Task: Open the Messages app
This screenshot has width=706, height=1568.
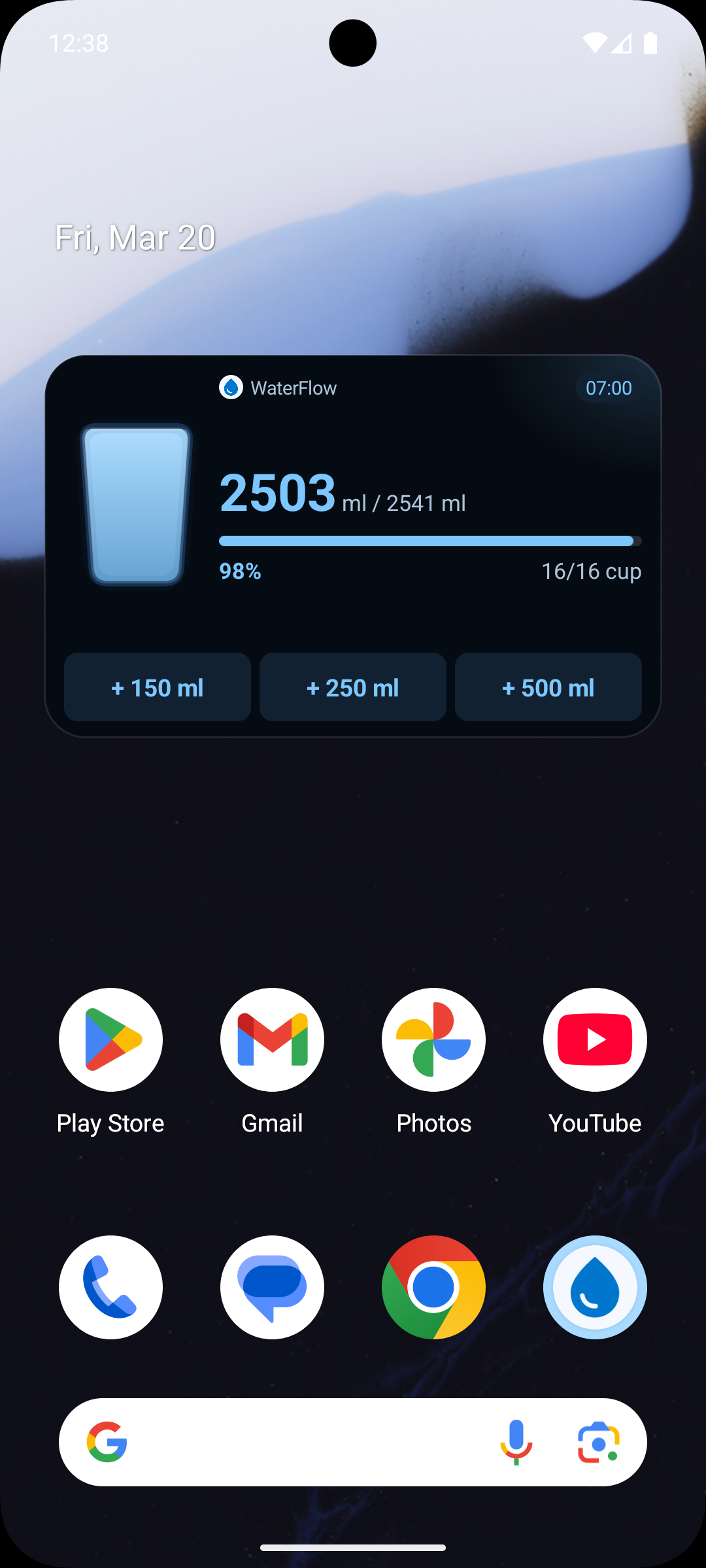Action: [272, 1287]
